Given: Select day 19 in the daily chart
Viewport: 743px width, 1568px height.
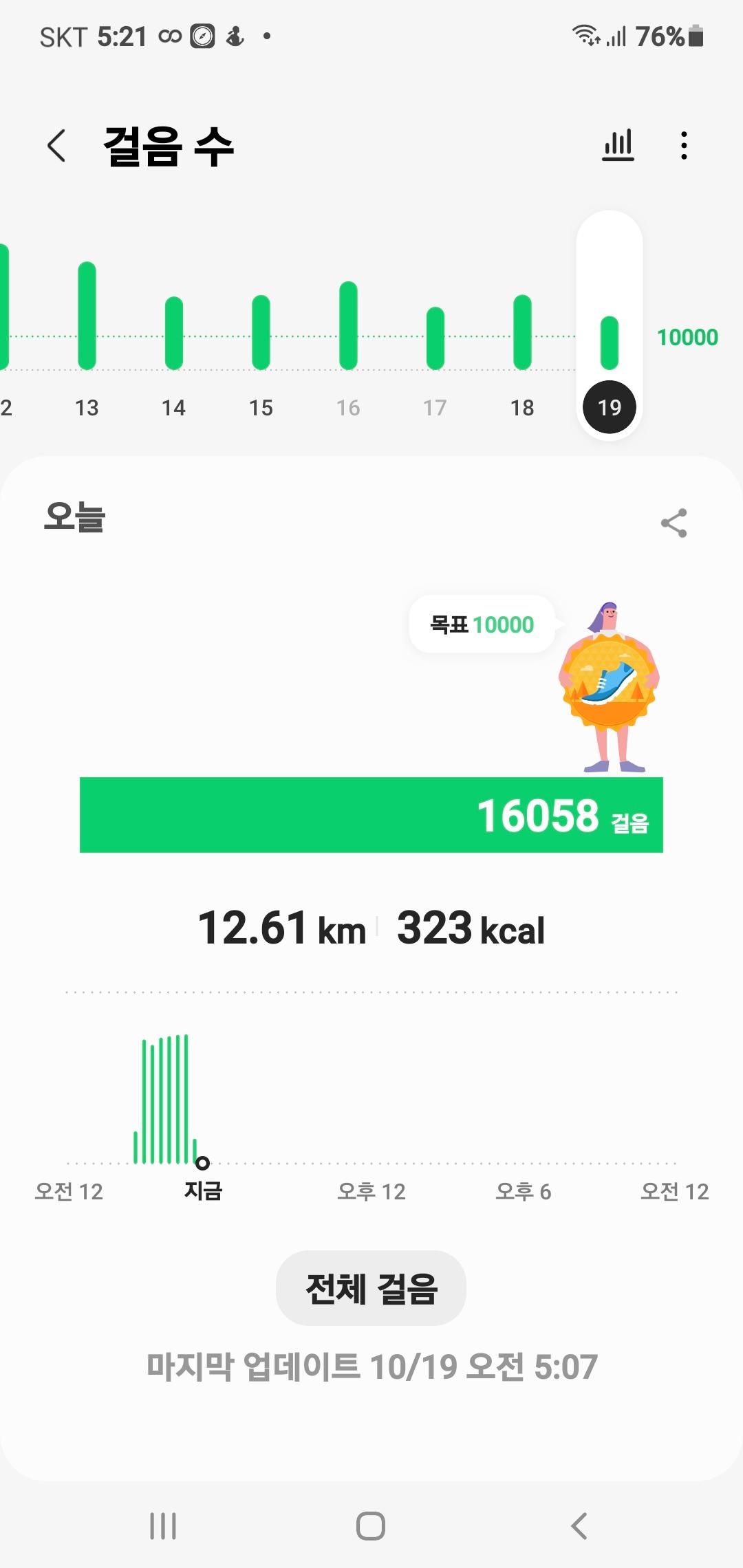Looking at the screenshot, I should pos(609,358).
